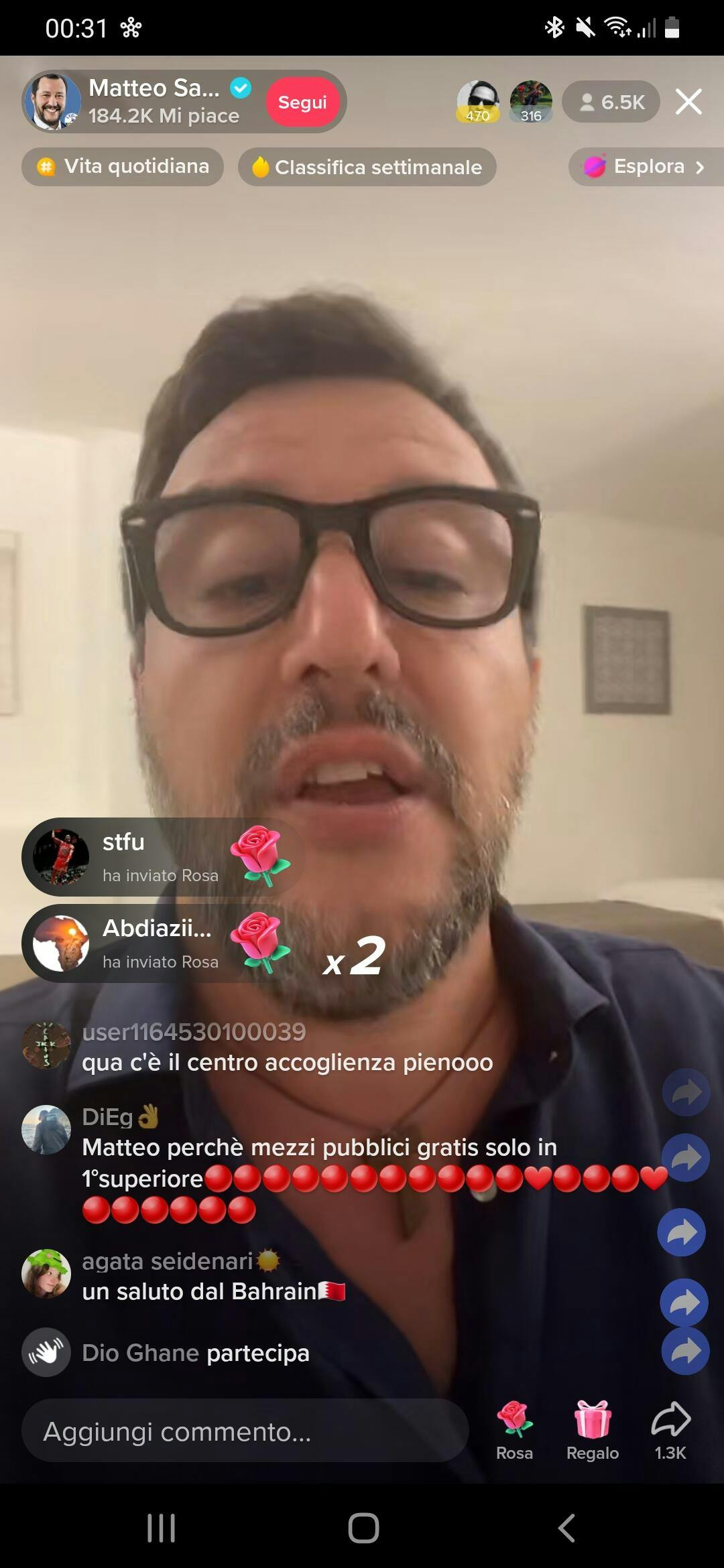Open agata seidenari's avatar
The height and width of the screenshot is (1568, 724).
(46, 1273)
